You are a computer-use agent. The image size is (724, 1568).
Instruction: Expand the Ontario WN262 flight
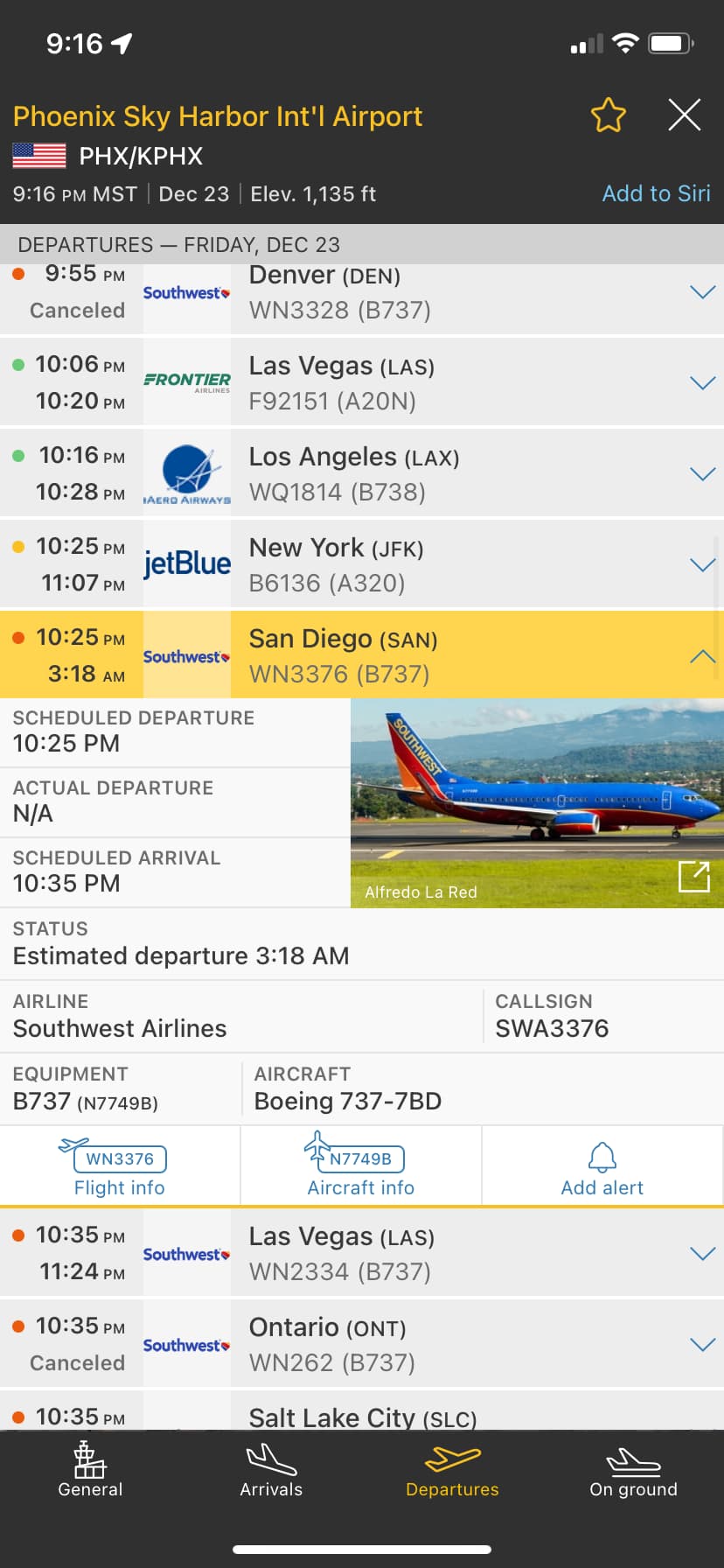702,1345
